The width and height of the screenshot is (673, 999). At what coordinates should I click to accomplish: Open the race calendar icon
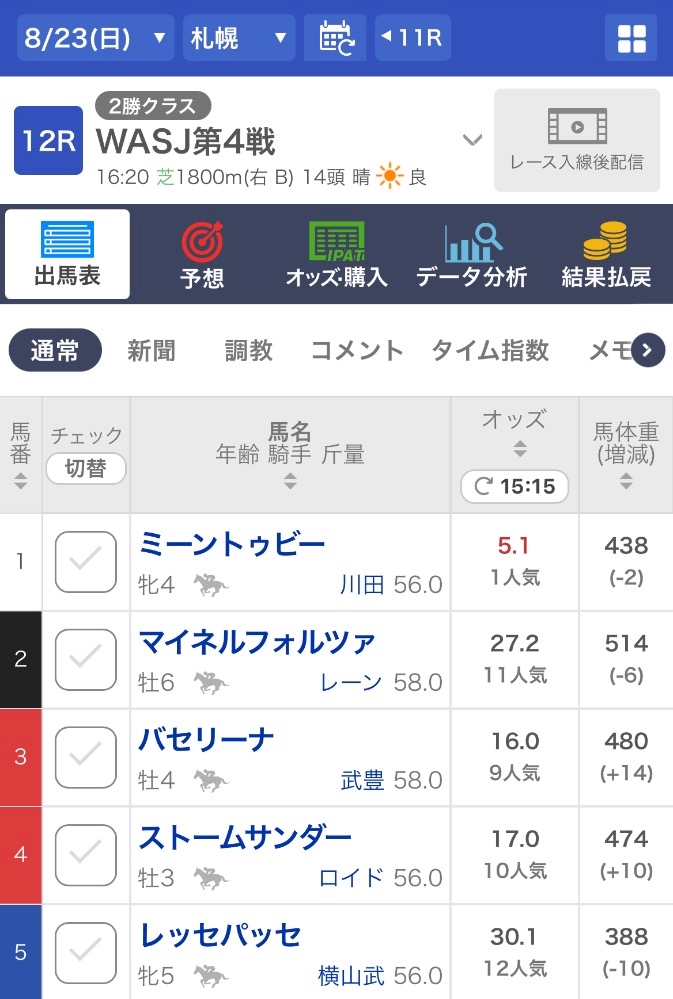point(335,38)
